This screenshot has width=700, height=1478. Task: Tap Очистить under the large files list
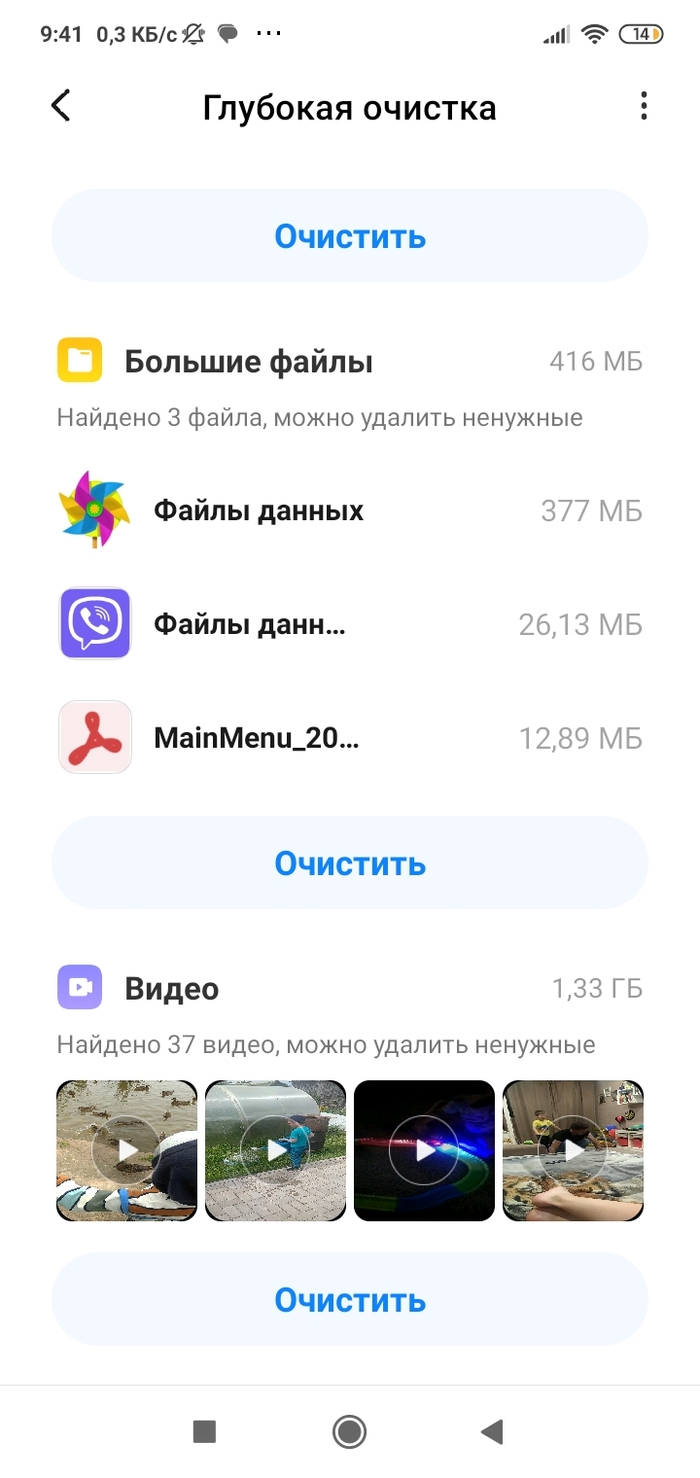point(350,863)
